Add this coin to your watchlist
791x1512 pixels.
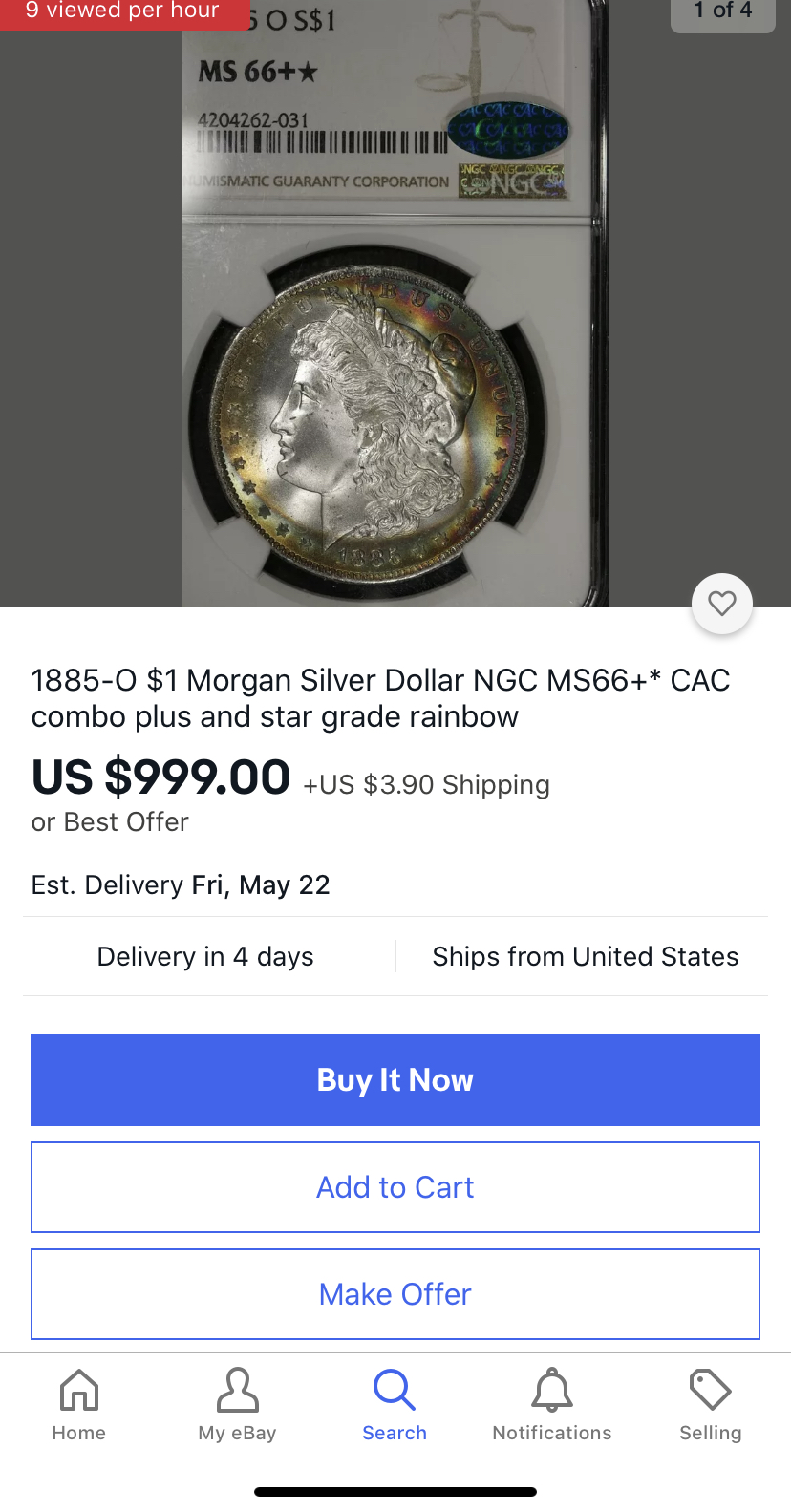coord(722,604)
